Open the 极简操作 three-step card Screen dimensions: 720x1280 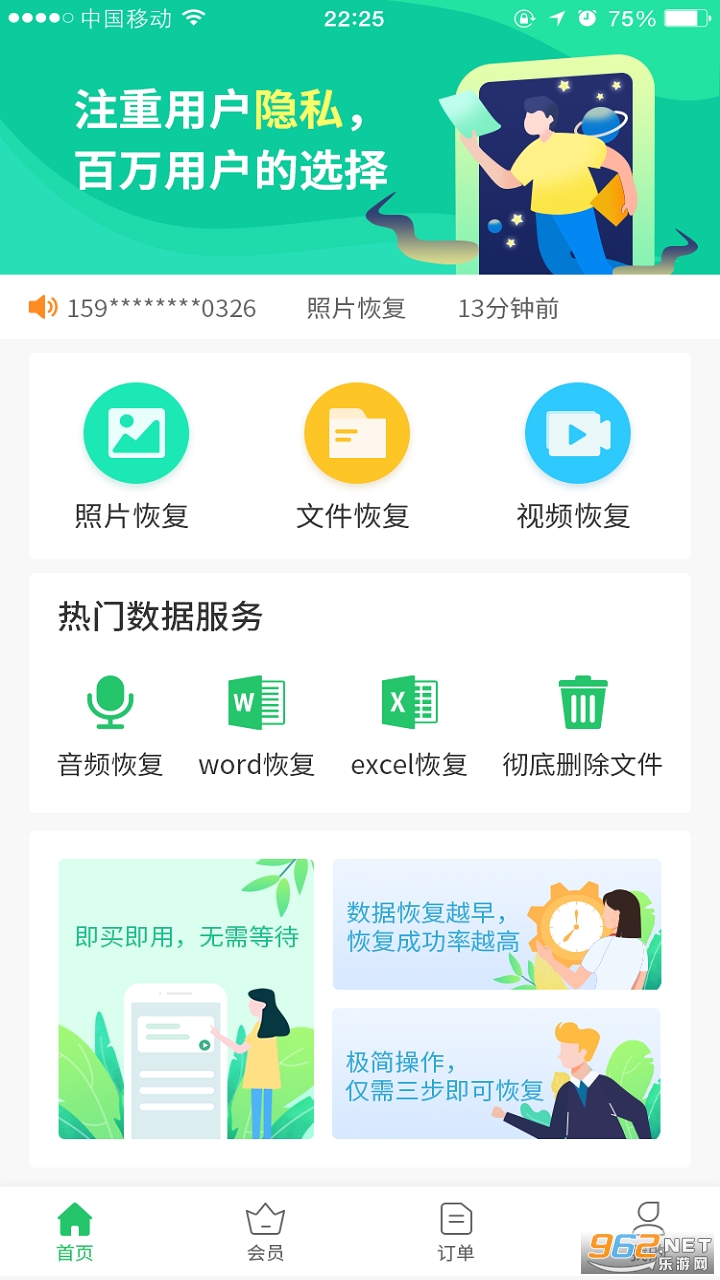pyautogui.click(x=496, y=1073)
